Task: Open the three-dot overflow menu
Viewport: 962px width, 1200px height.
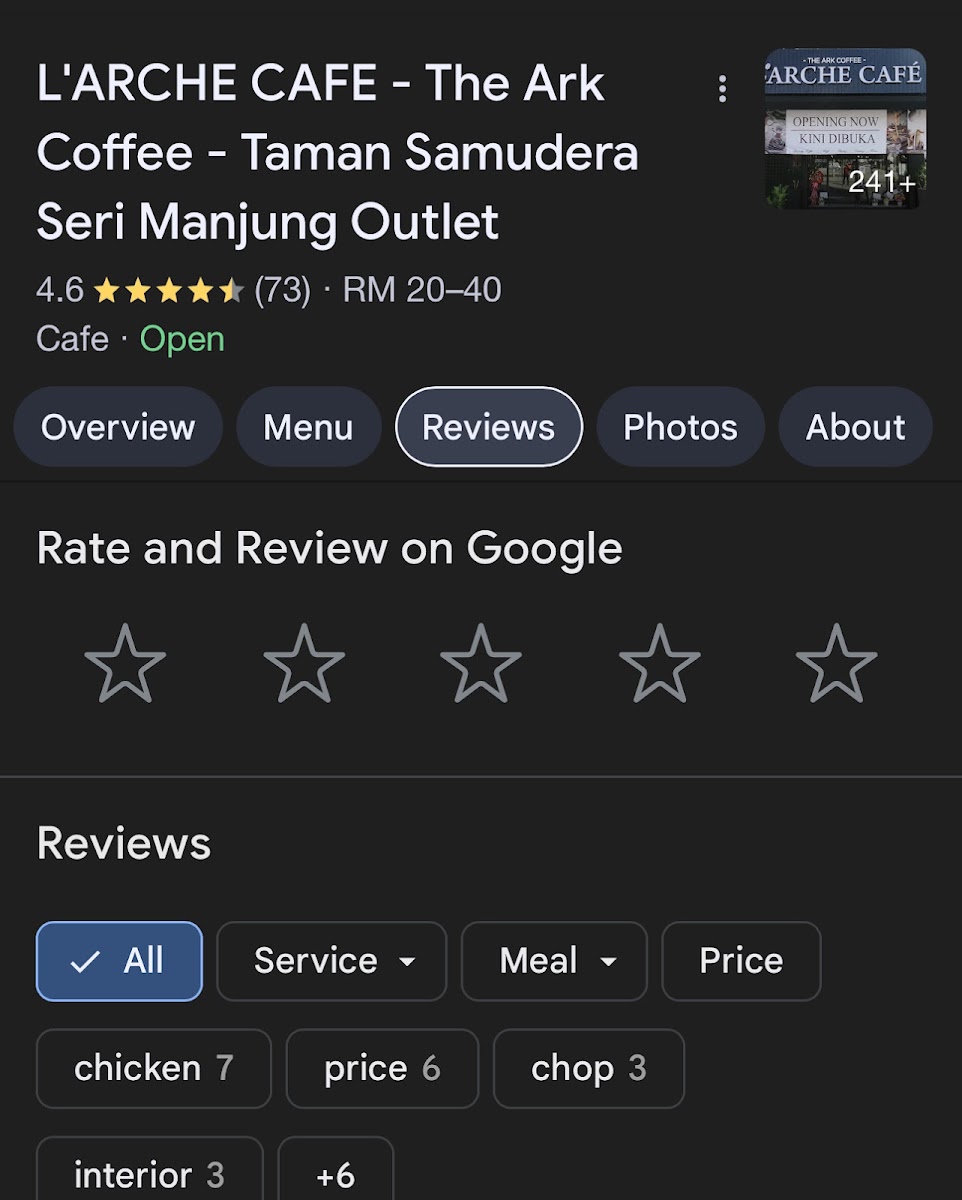Action: (722, 90)
